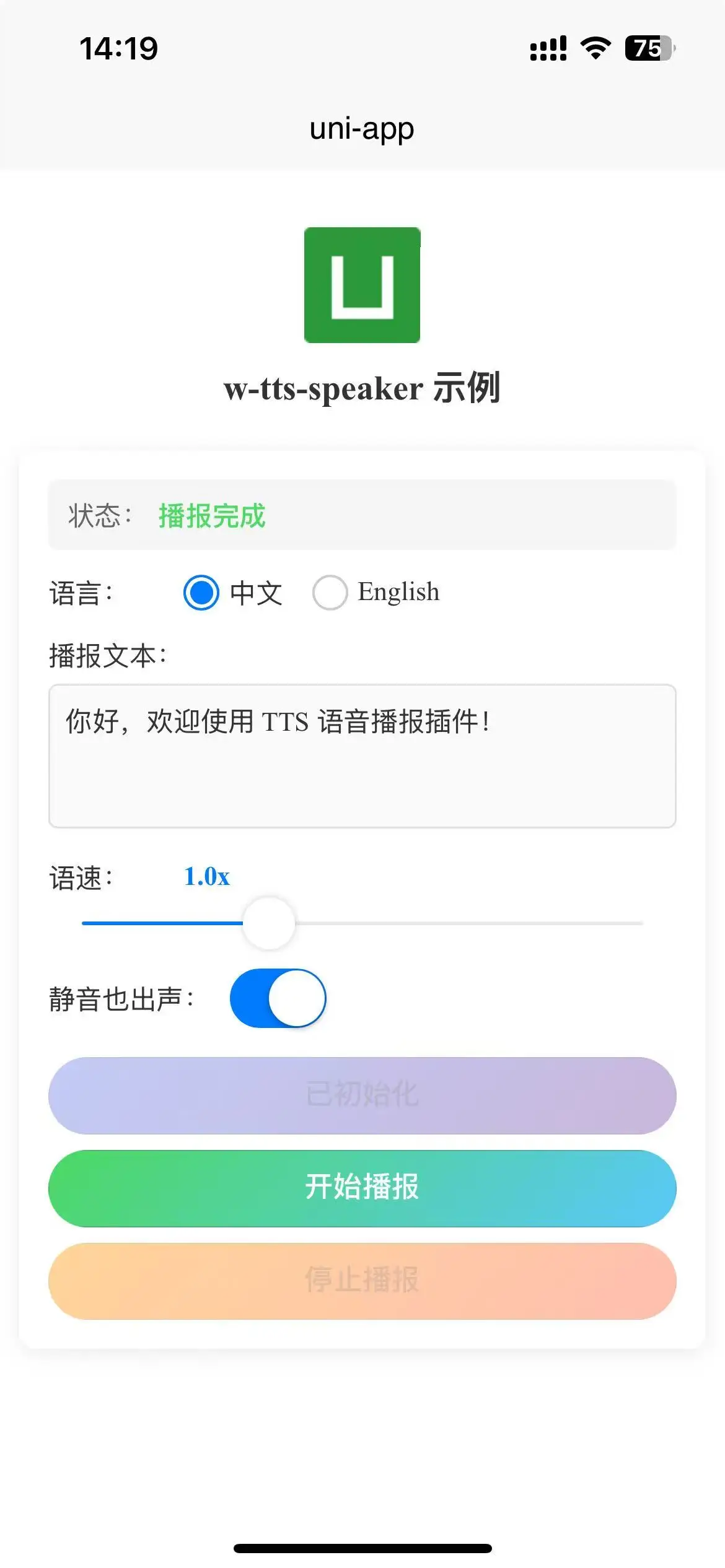Tap the 停止播报 button
Viewport: 725px width, 1568px height.
coord(362,1281)
